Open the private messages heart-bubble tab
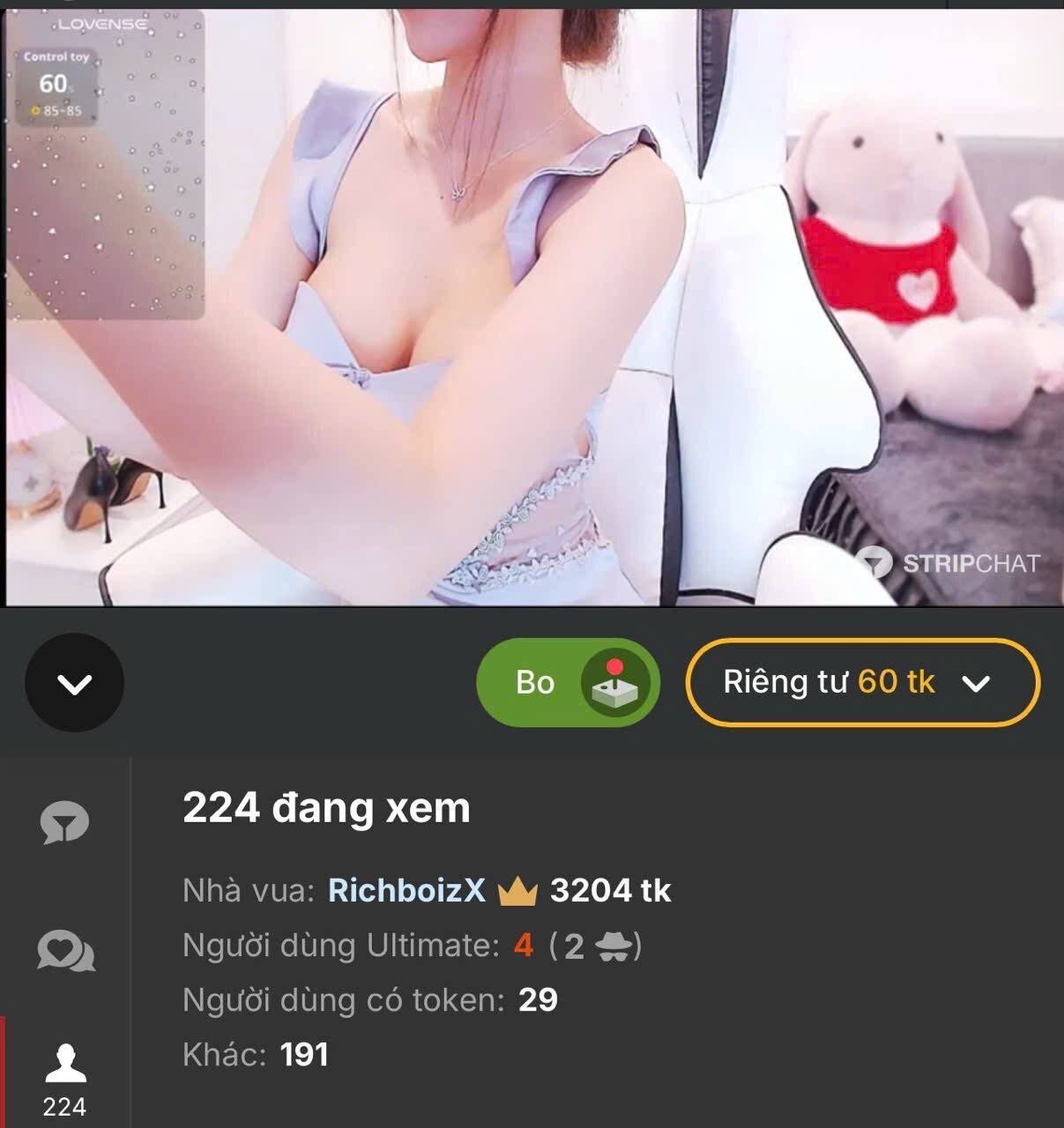Image resolution: width=1064 pixels, height=1128 pixels. [x=65, y=953]
